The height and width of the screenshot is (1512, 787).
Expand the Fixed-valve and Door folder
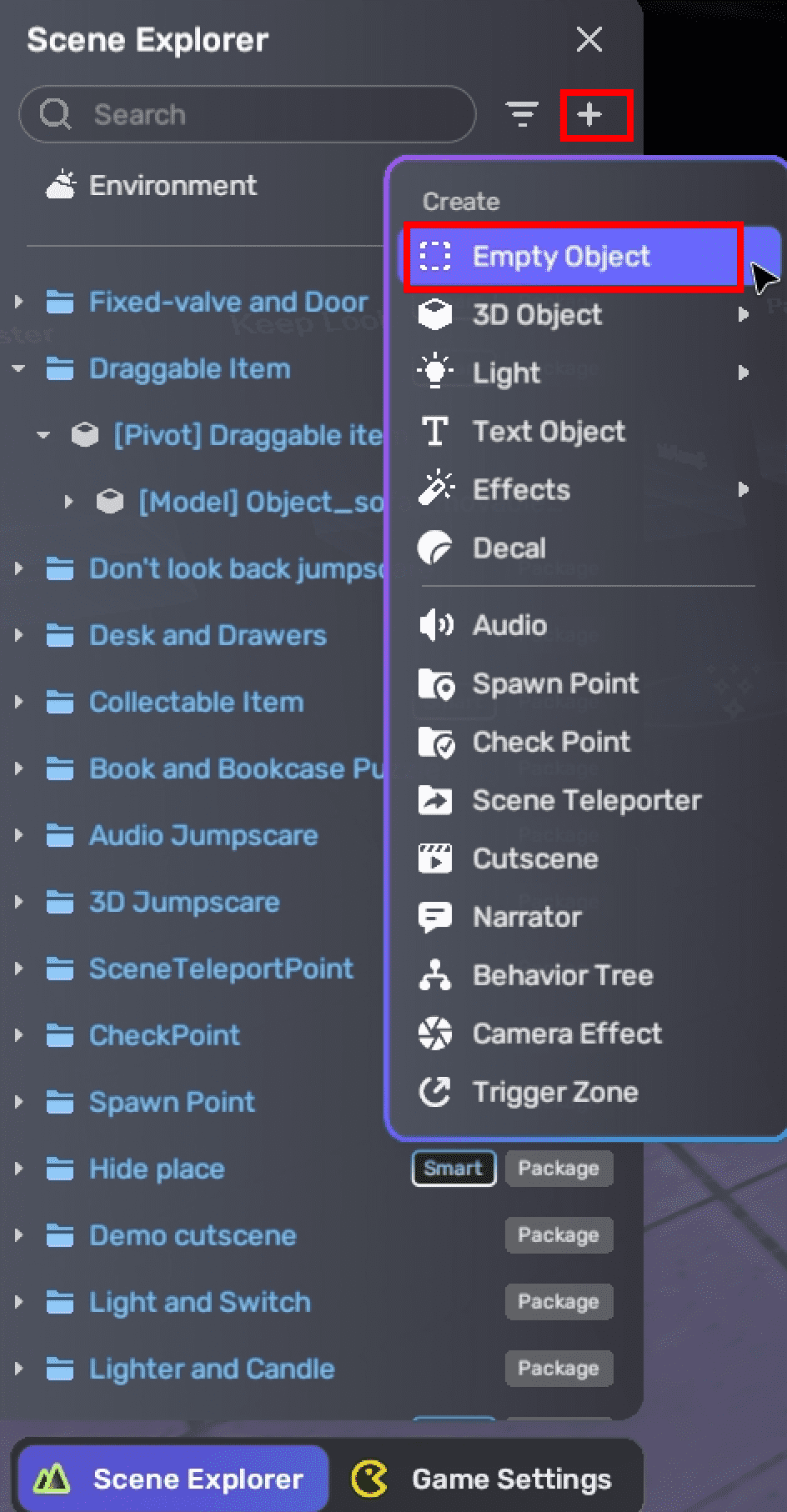[18, 302]
